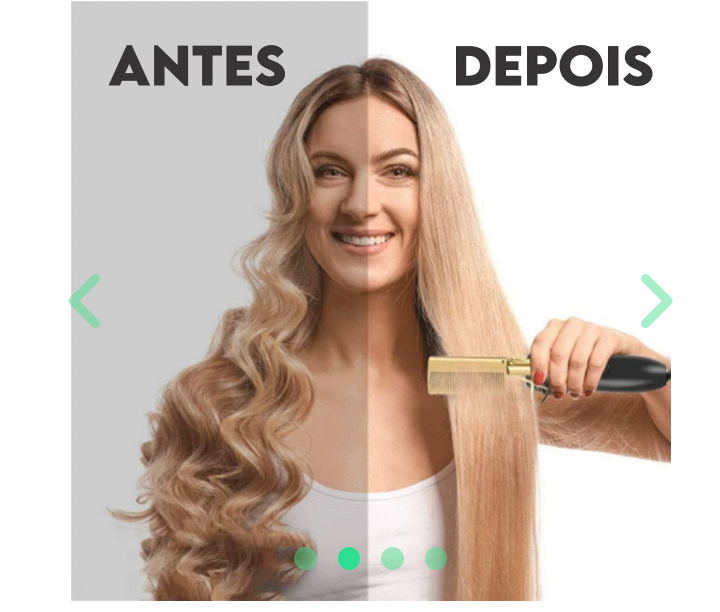Go to the previous carousel image

85,301
